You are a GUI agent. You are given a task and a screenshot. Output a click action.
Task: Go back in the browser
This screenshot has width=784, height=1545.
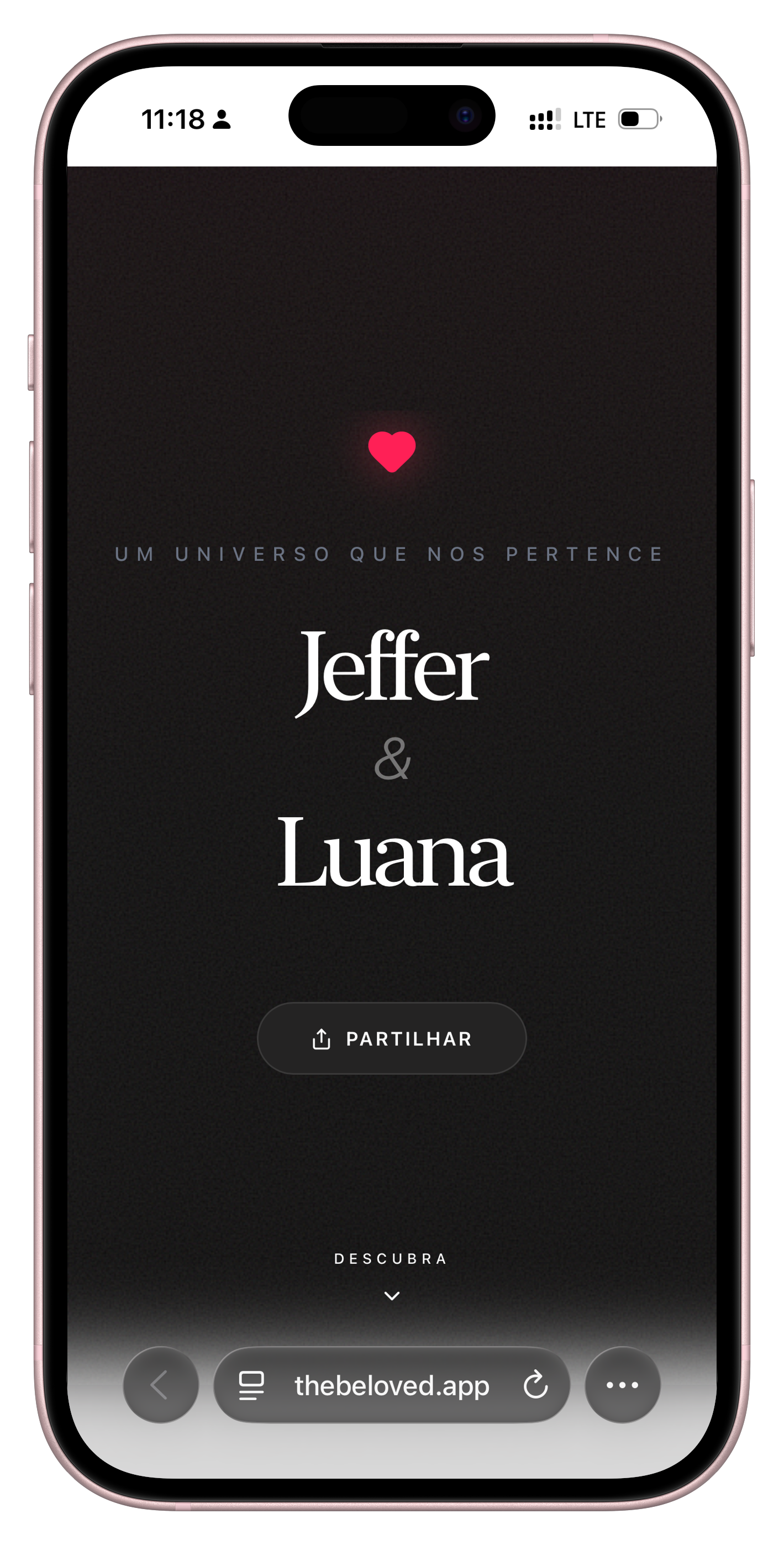click(160, 1385)
